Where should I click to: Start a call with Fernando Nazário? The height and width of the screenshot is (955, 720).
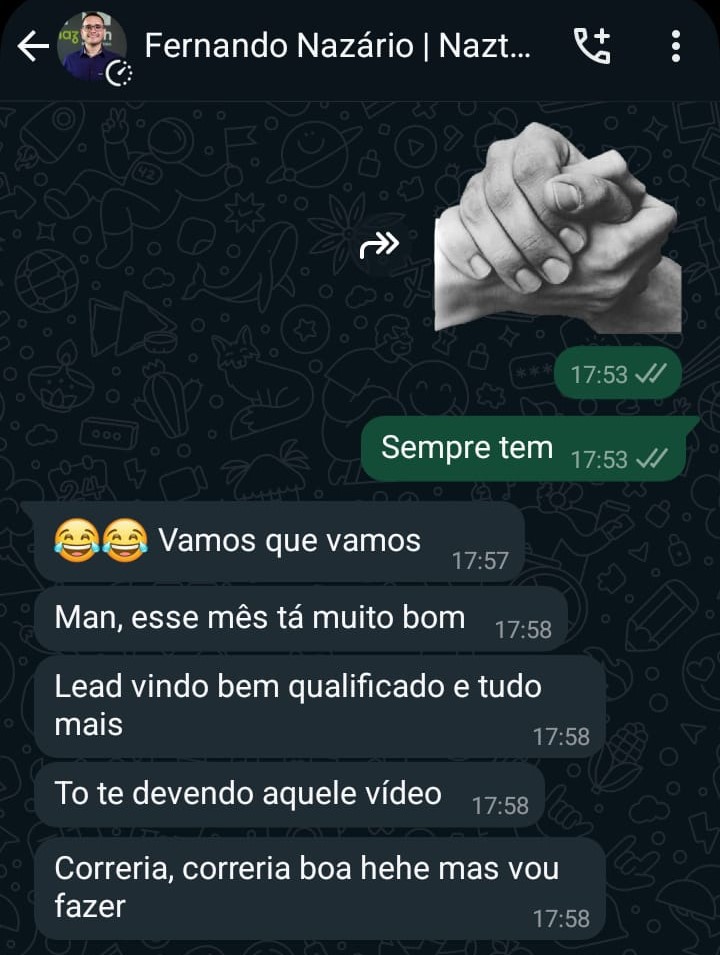[591, 46]
